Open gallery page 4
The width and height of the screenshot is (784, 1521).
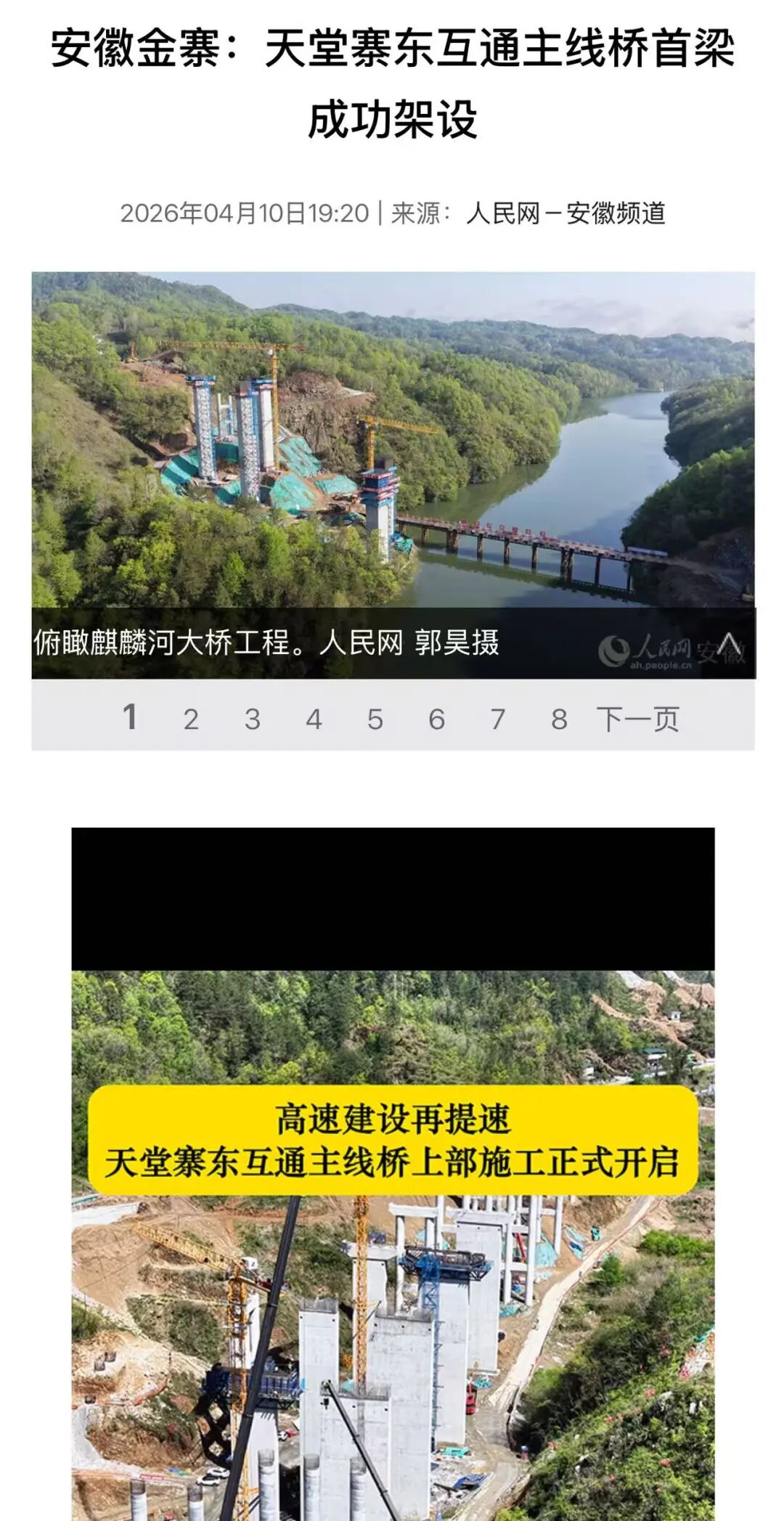tap(314, 719)
